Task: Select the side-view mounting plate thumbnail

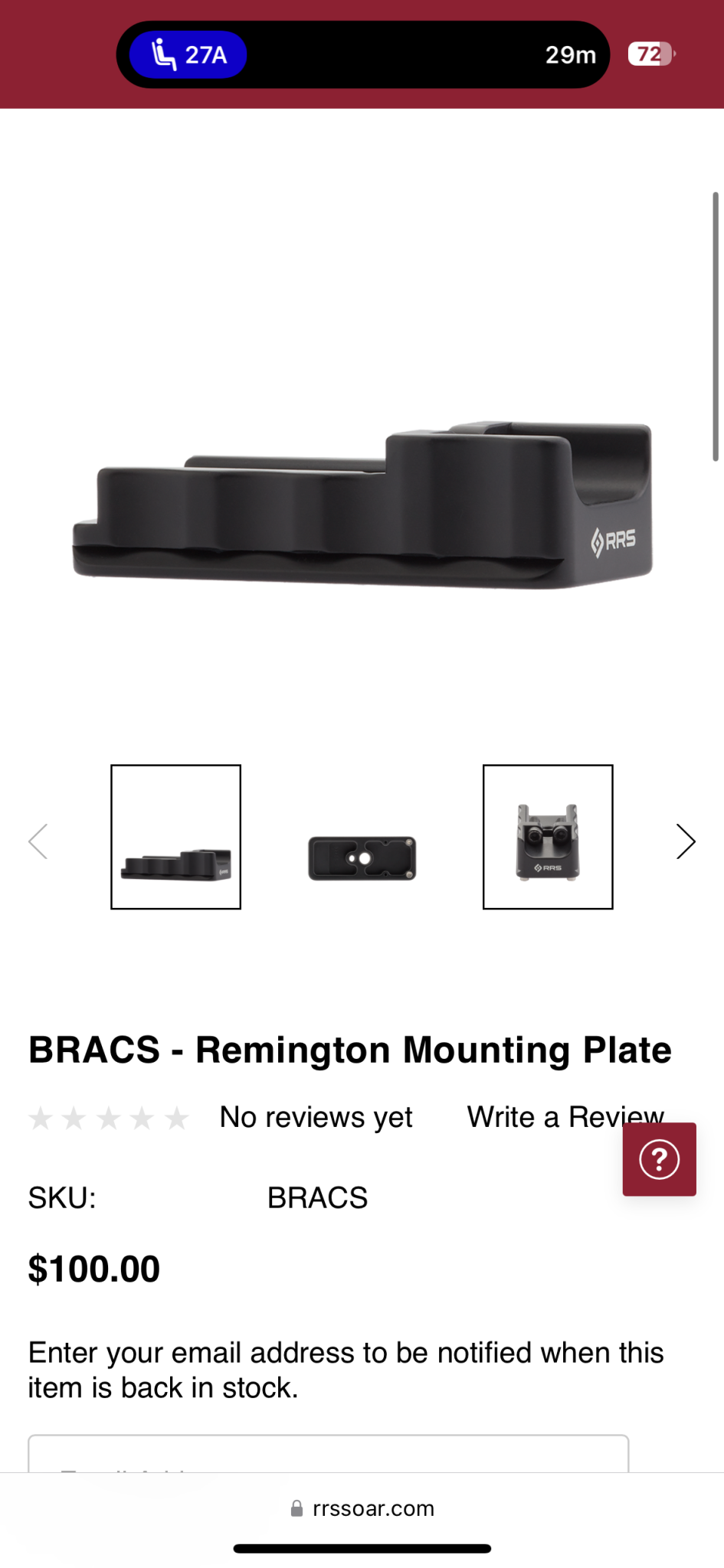Action: (175, 837)
